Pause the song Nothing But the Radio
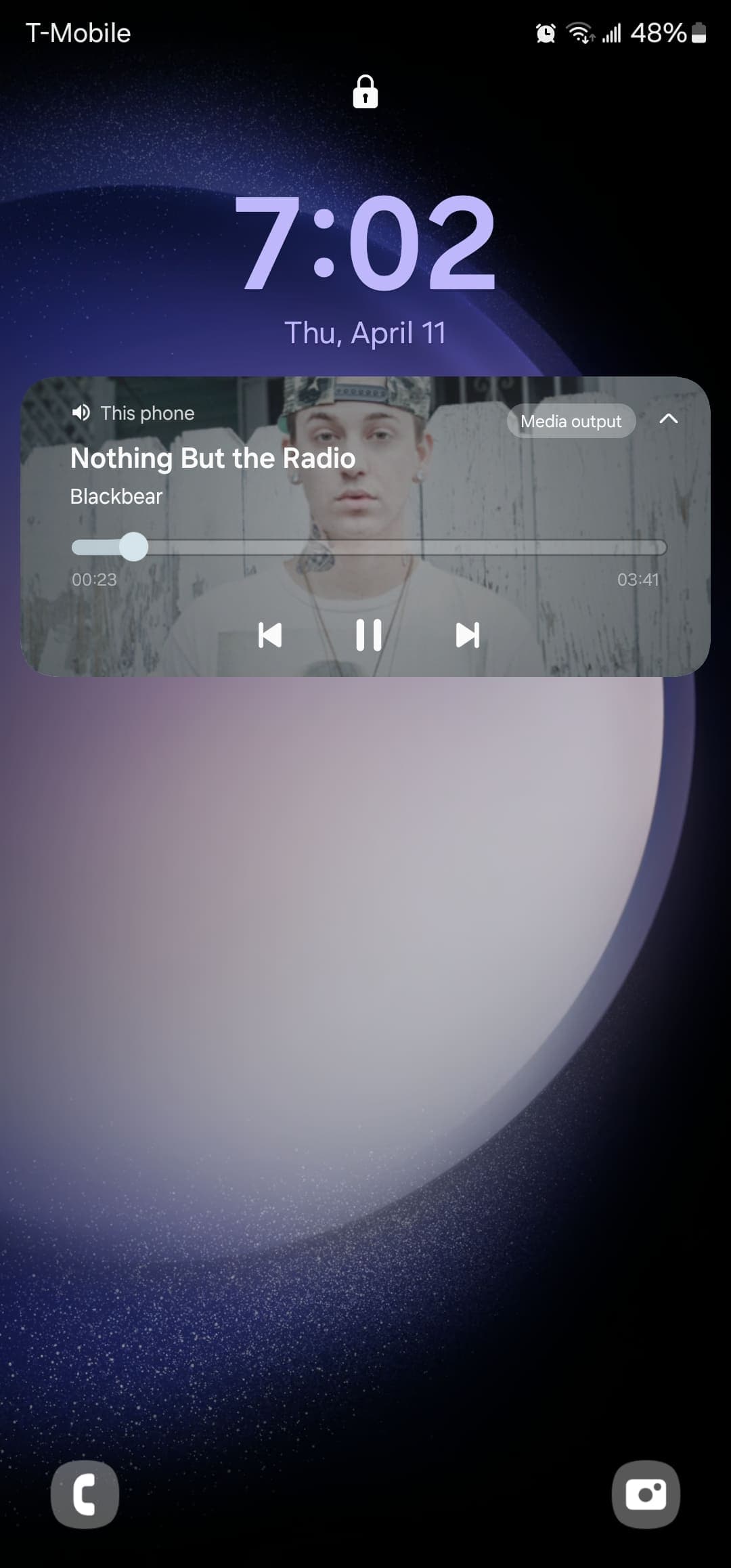This screenshot has height=1568, width=731. coord(368,635)
